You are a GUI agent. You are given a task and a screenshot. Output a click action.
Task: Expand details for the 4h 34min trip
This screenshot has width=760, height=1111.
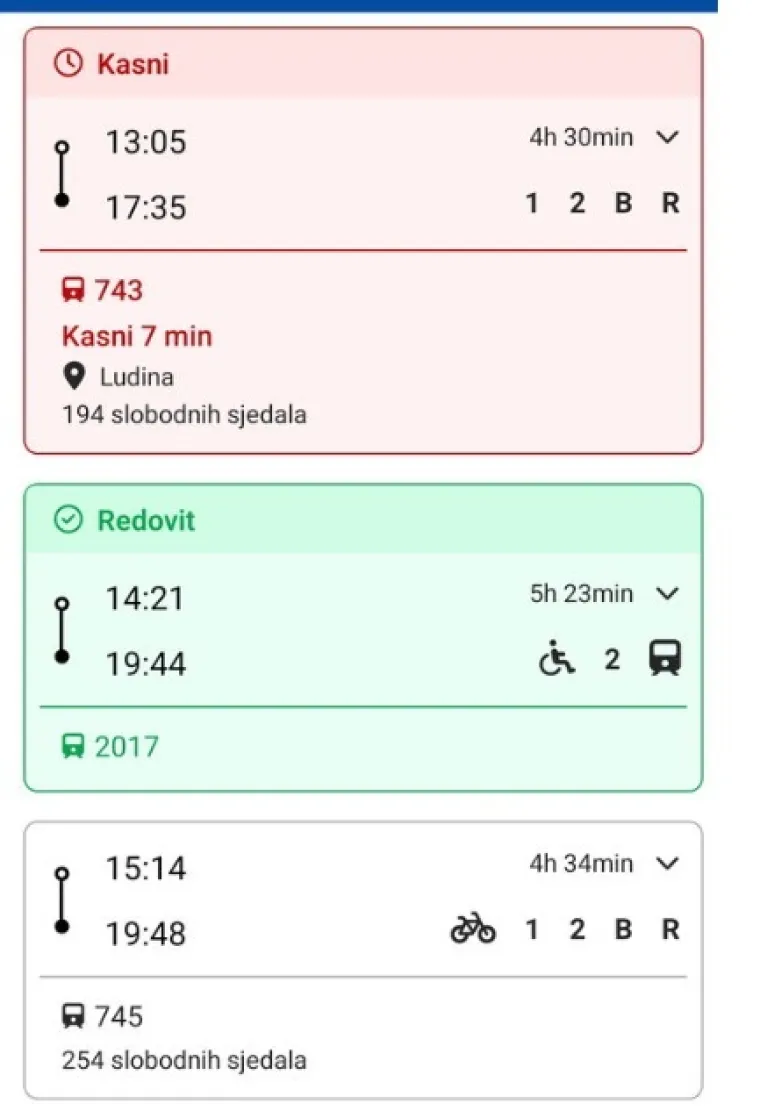click(668, 862)
